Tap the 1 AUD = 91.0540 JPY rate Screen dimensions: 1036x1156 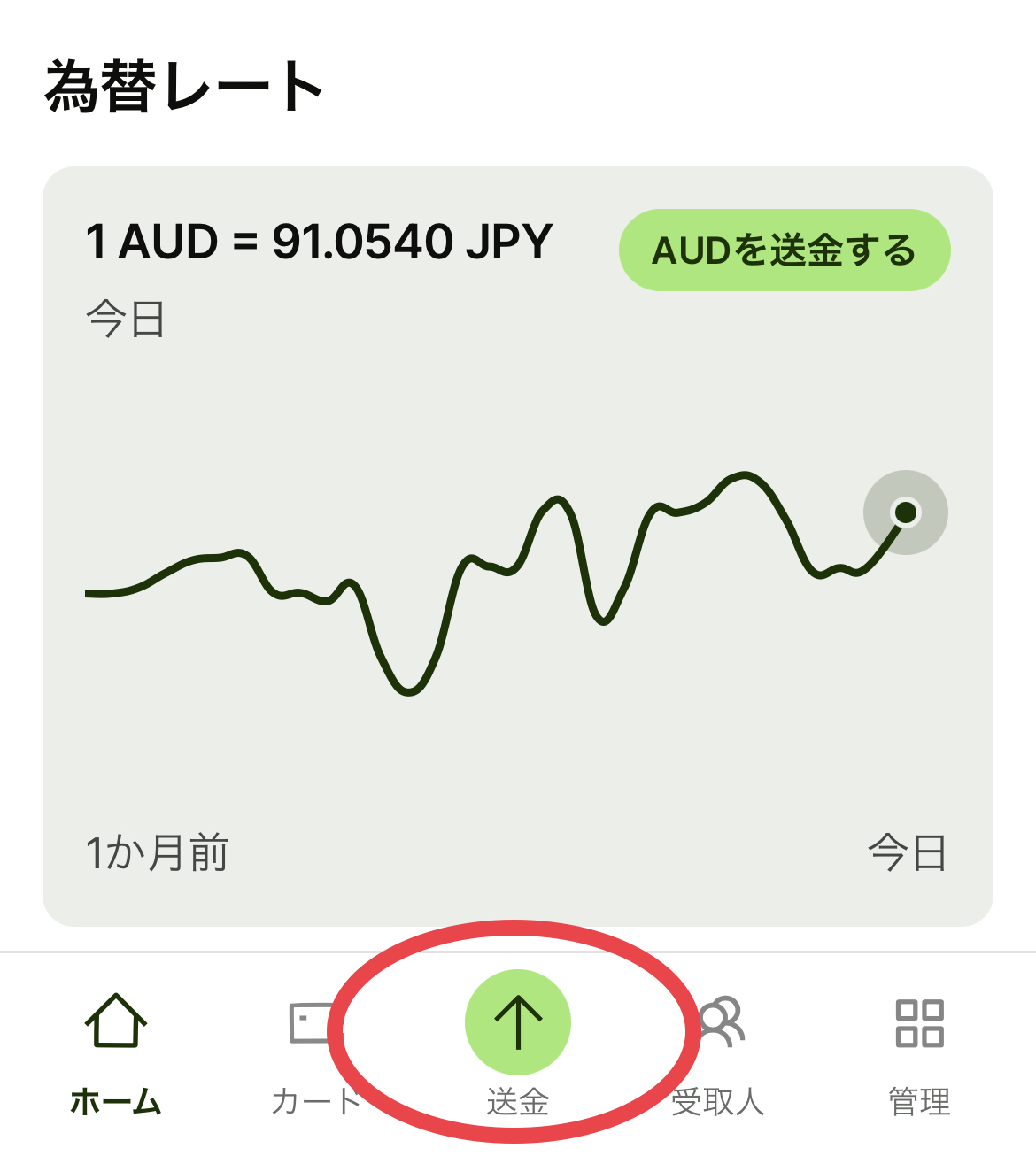tap(317, 241)
